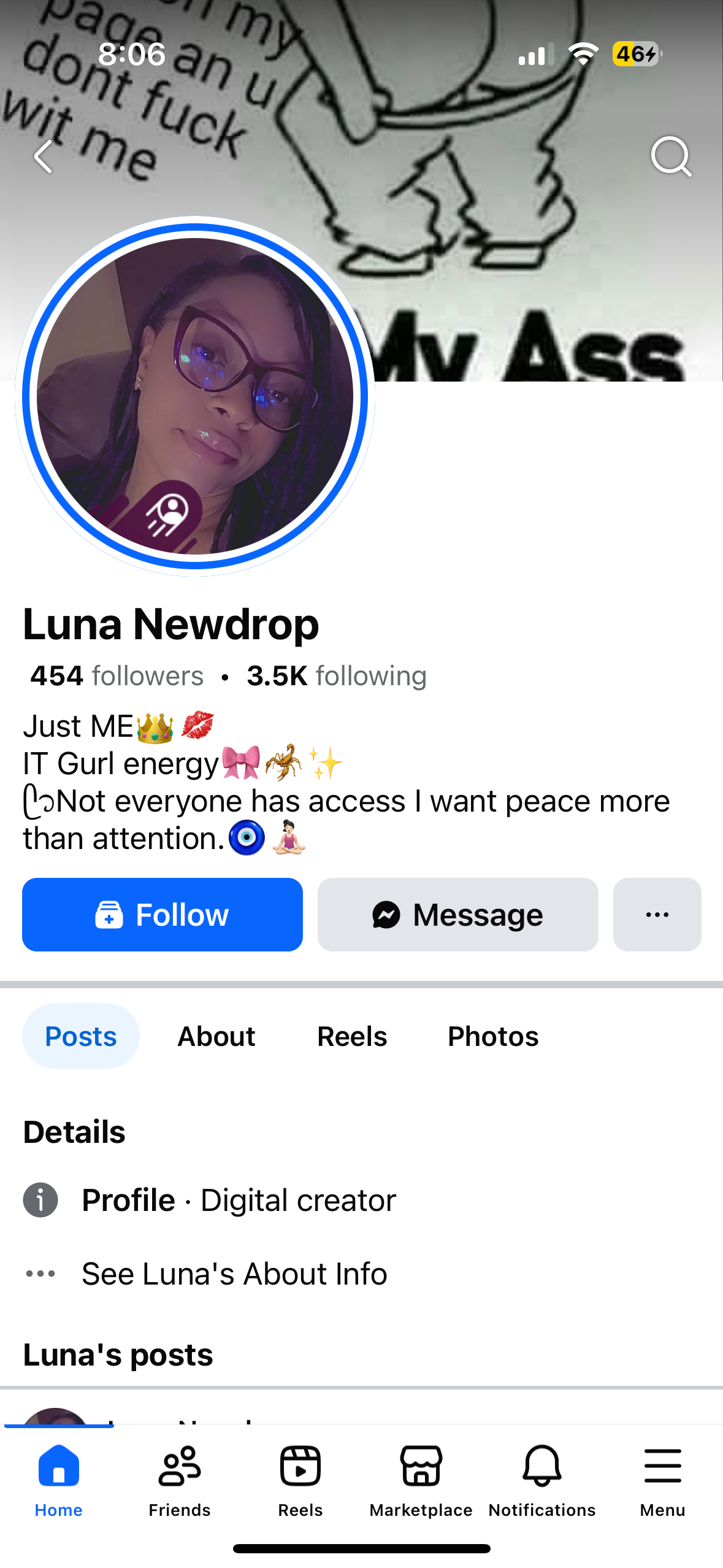The image size is (723, 1568).
Task: Switch to the About tab
Action: [216, 1036]
